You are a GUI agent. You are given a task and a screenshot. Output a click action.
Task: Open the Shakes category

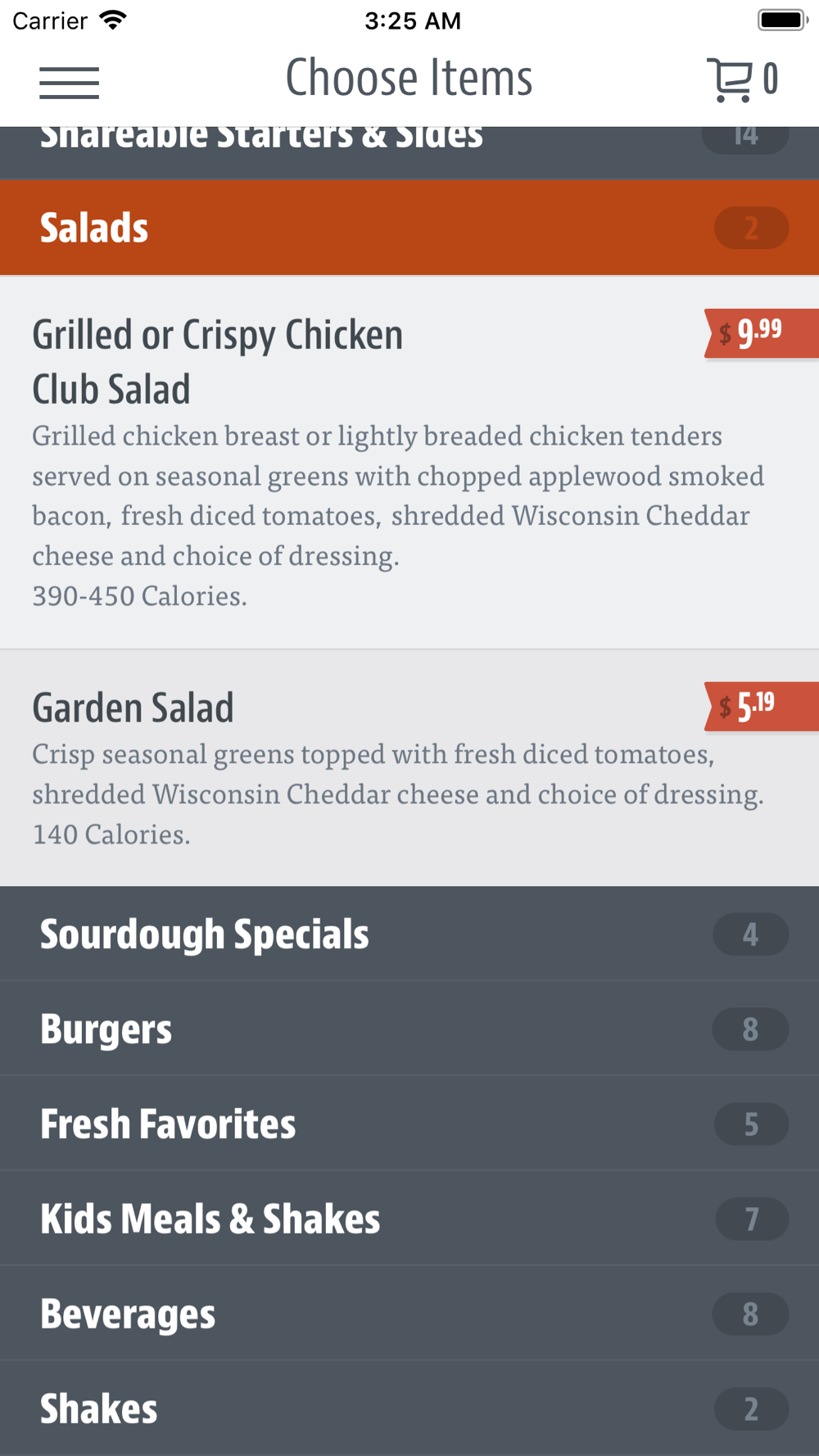(409, 1409)
